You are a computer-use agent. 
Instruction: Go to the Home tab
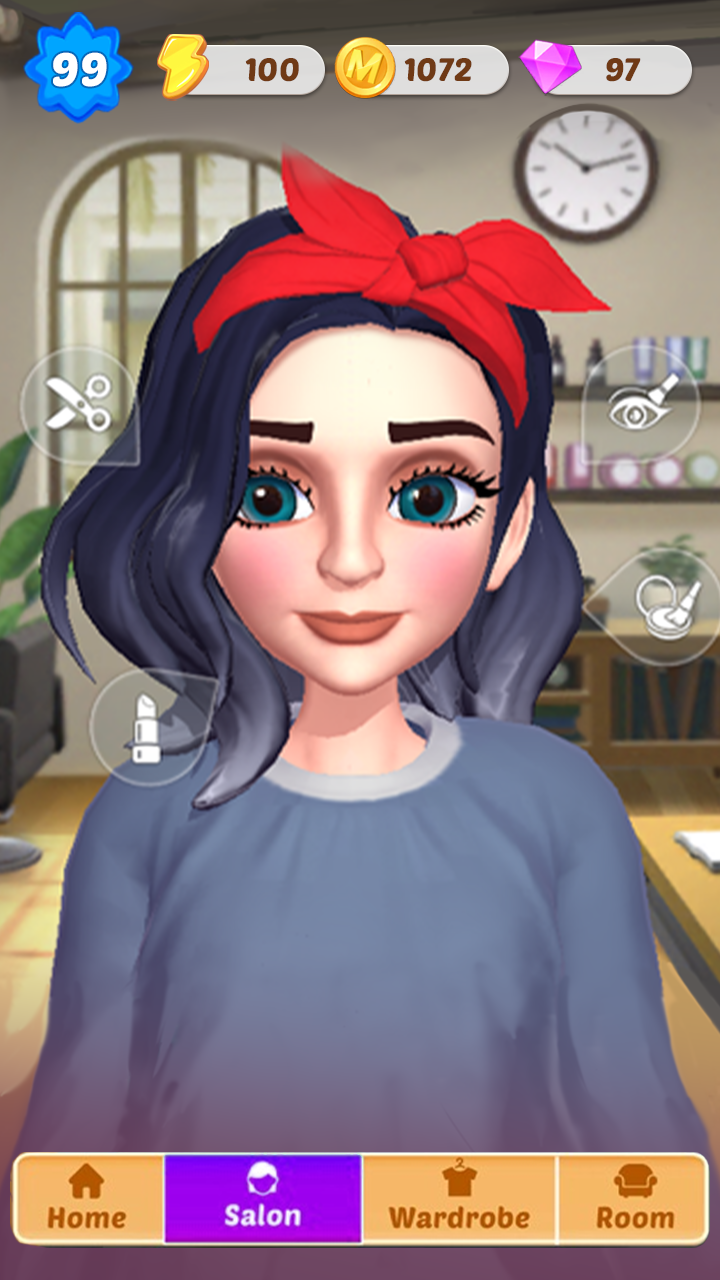(87, 1200)
